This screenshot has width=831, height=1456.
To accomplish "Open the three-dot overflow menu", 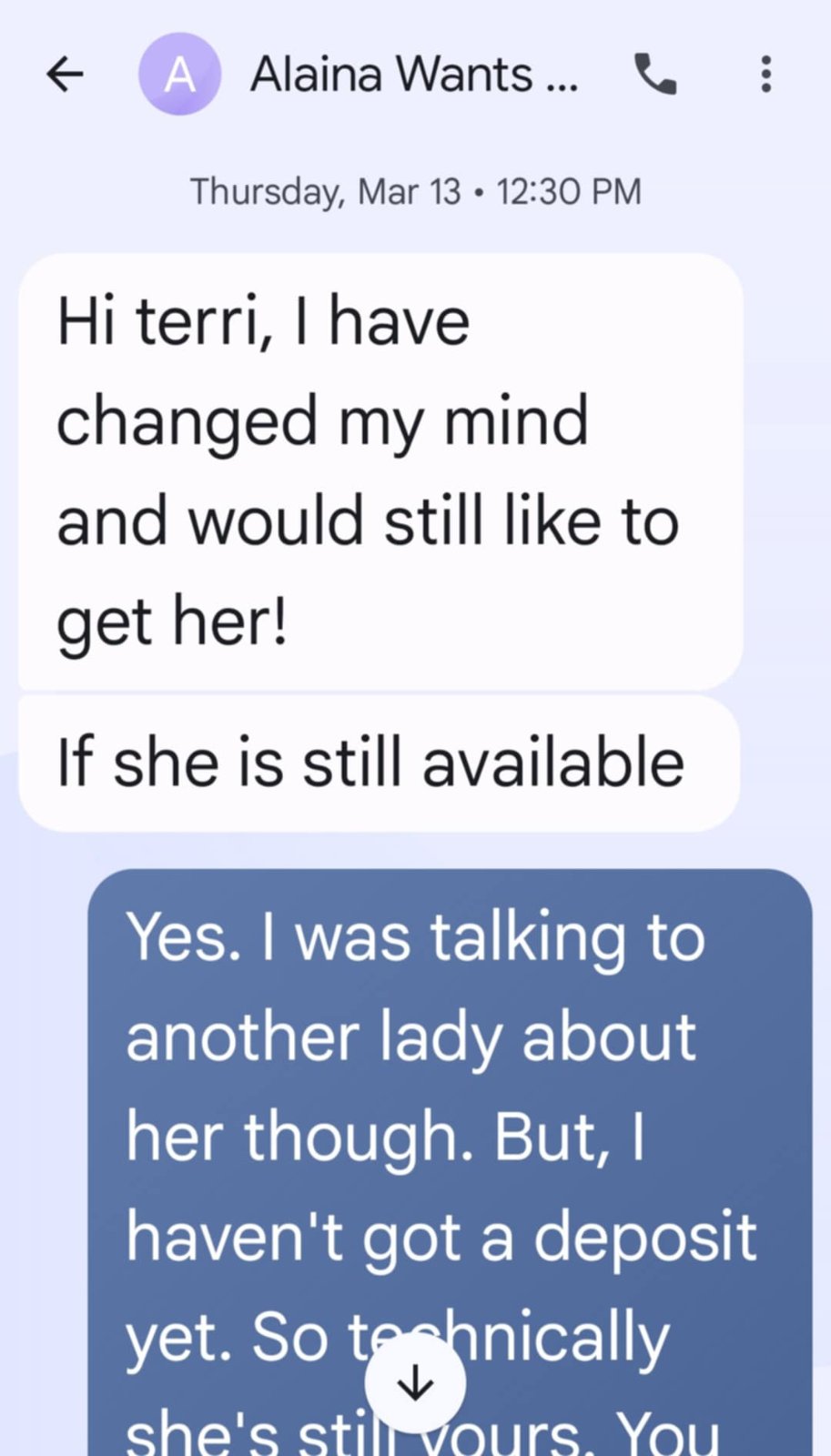I will click(765, 75).
